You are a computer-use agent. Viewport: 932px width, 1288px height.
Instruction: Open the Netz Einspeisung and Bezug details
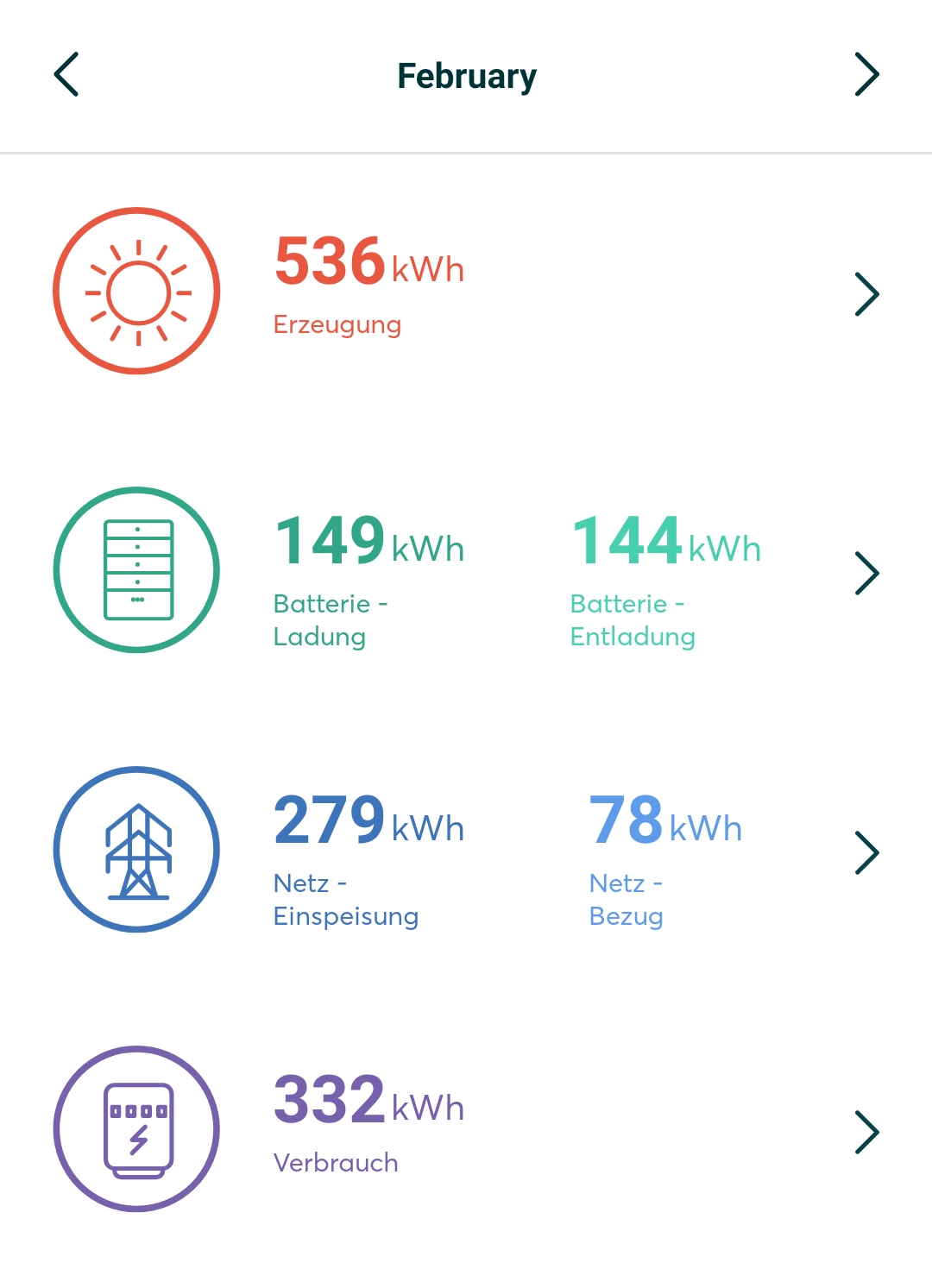tap(866, 852)
